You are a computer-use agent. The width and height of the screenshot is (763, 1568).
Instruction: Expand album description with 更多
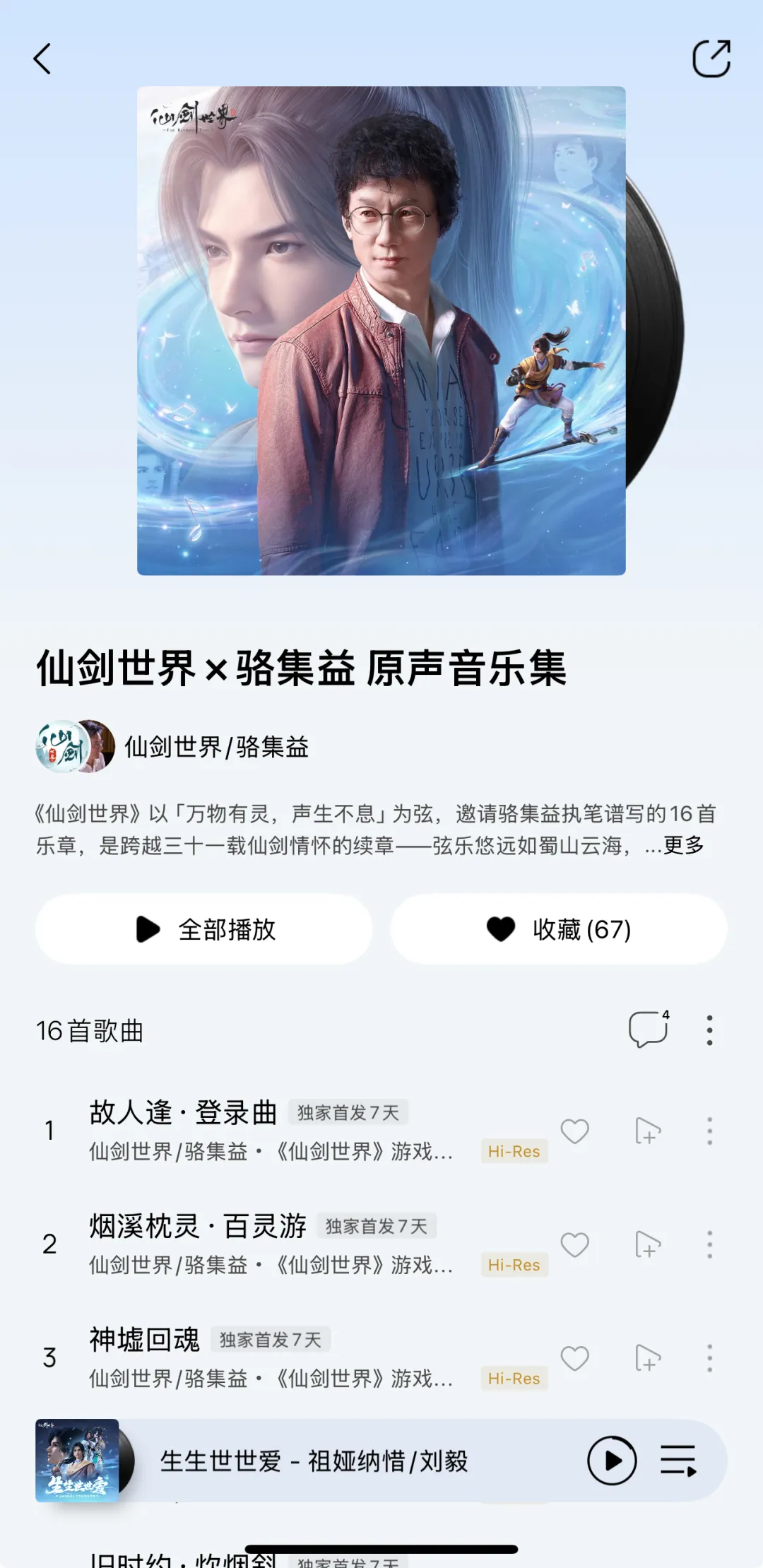(683, 845)
